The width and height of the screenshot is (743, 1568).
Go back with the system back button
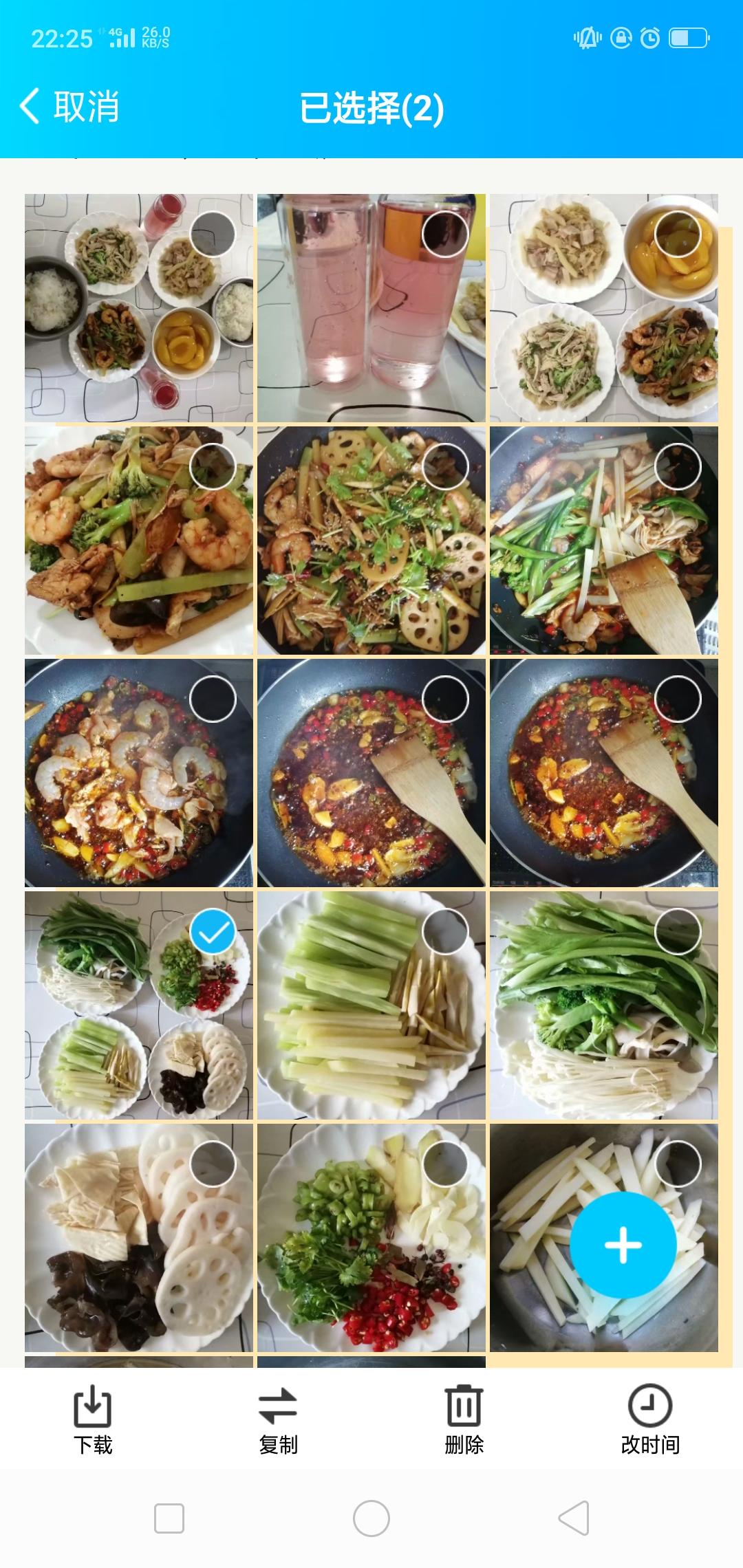574,1518
